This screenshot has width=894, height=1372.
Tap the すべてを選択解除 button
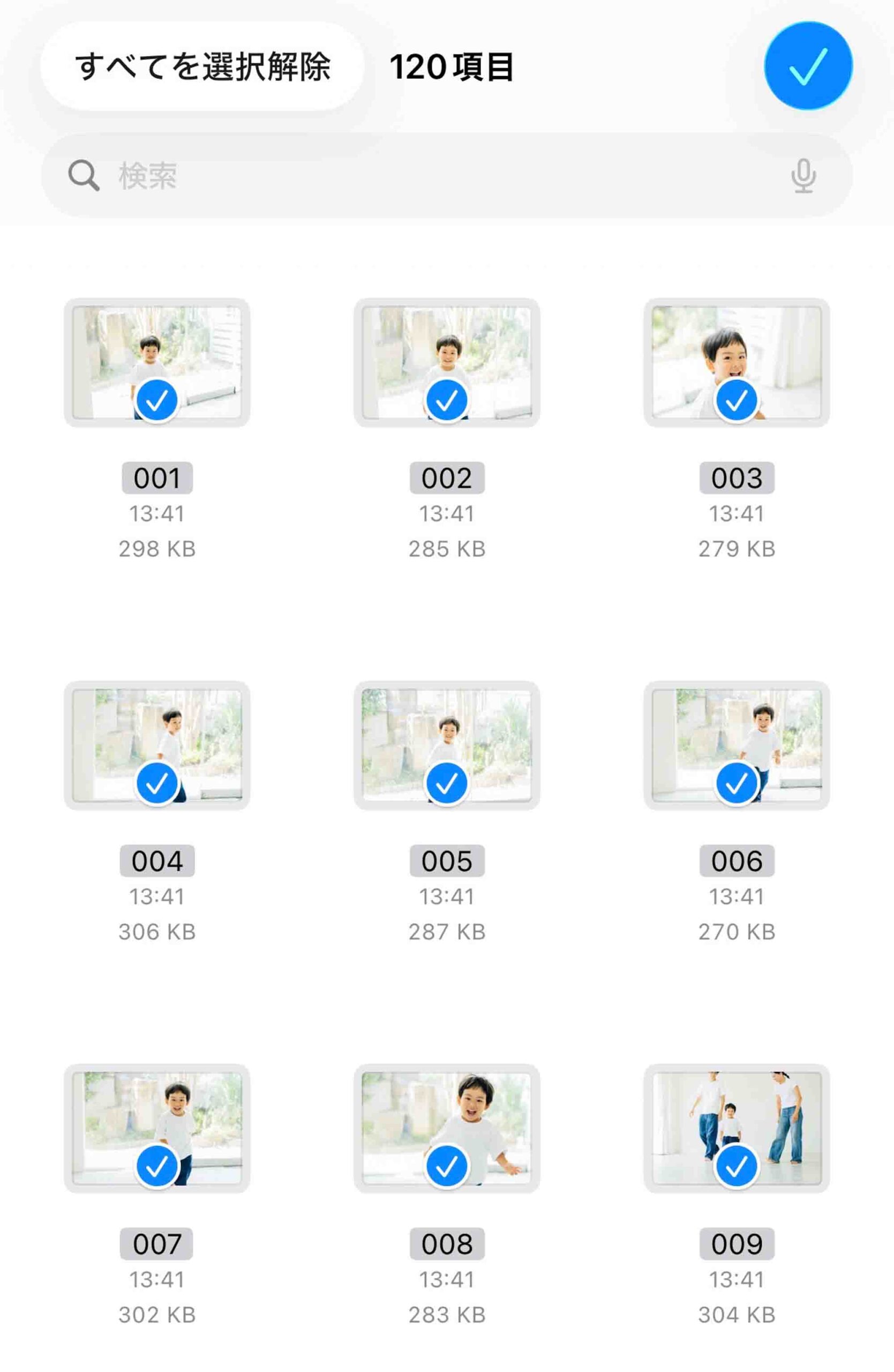(x=201, y=66)
